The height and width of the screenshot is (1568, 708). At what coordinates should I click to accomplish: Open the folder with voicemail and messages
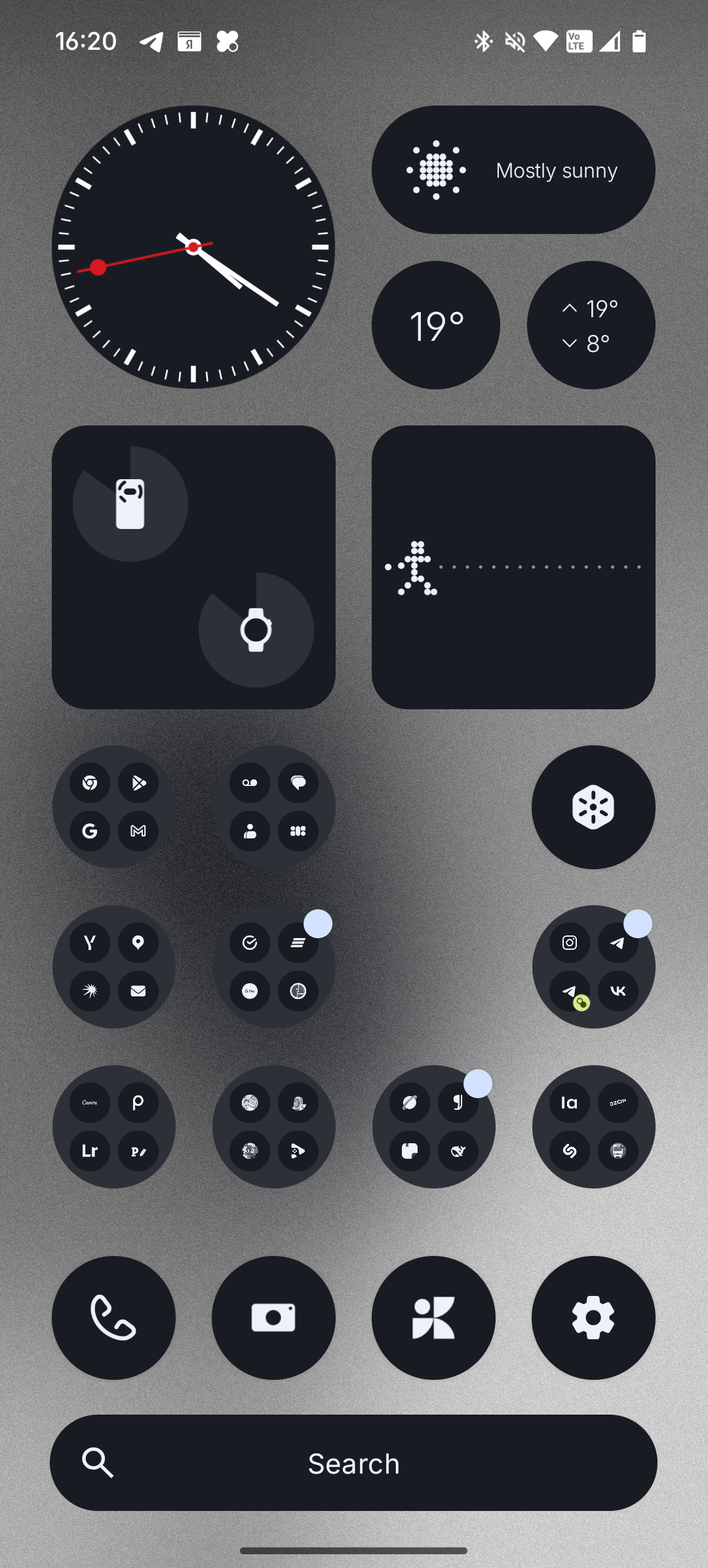(x=274, y=807)
